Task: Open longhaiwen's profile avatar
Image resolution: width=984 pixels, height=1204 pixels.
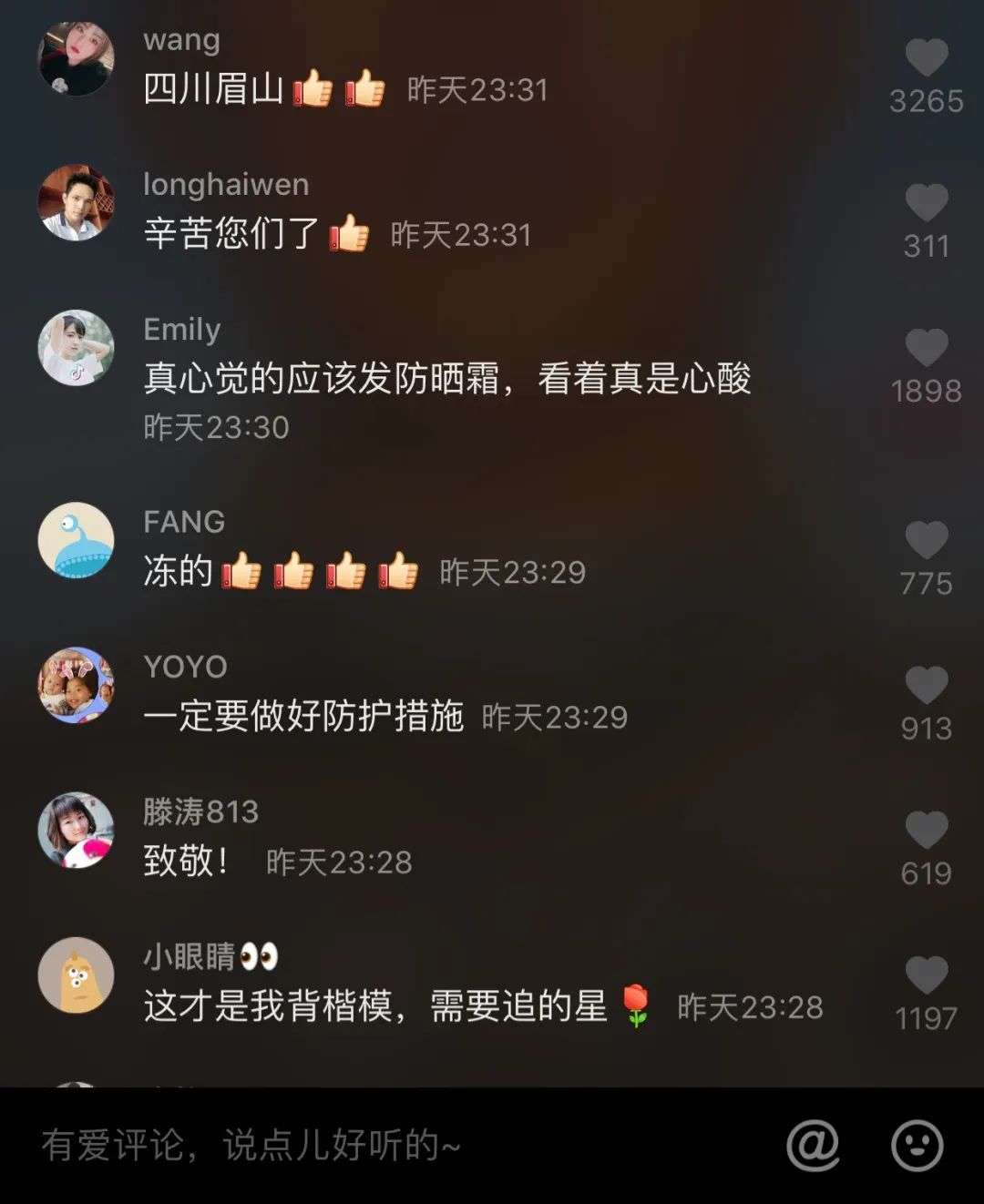Action: pos(76,202)
